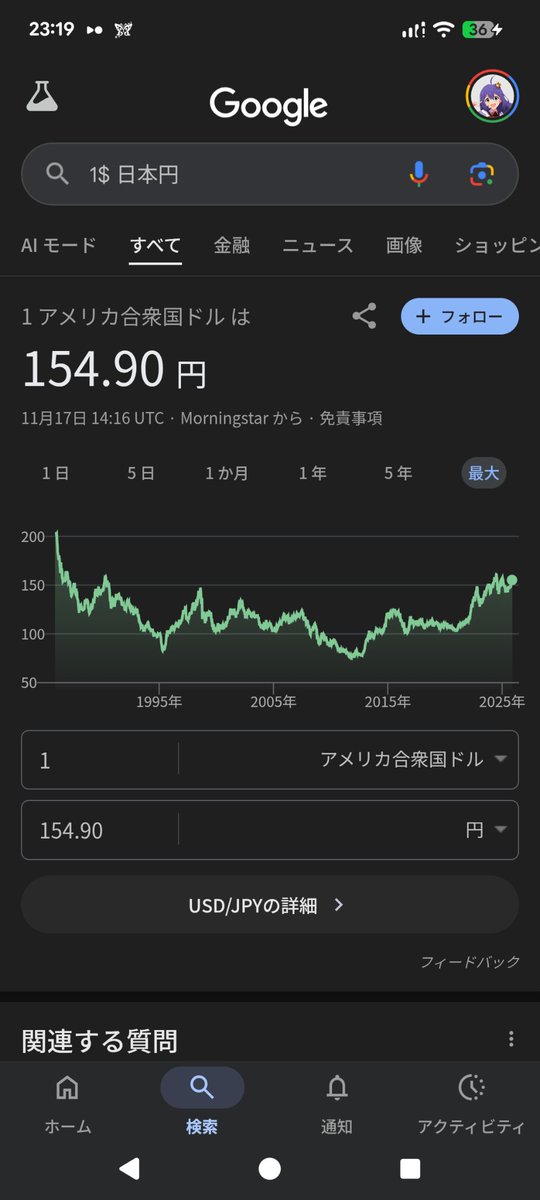Start voice search with the microphone
Image resolution: width=540 pixels, height=1200 pixels.
click(x=419, y=174)
